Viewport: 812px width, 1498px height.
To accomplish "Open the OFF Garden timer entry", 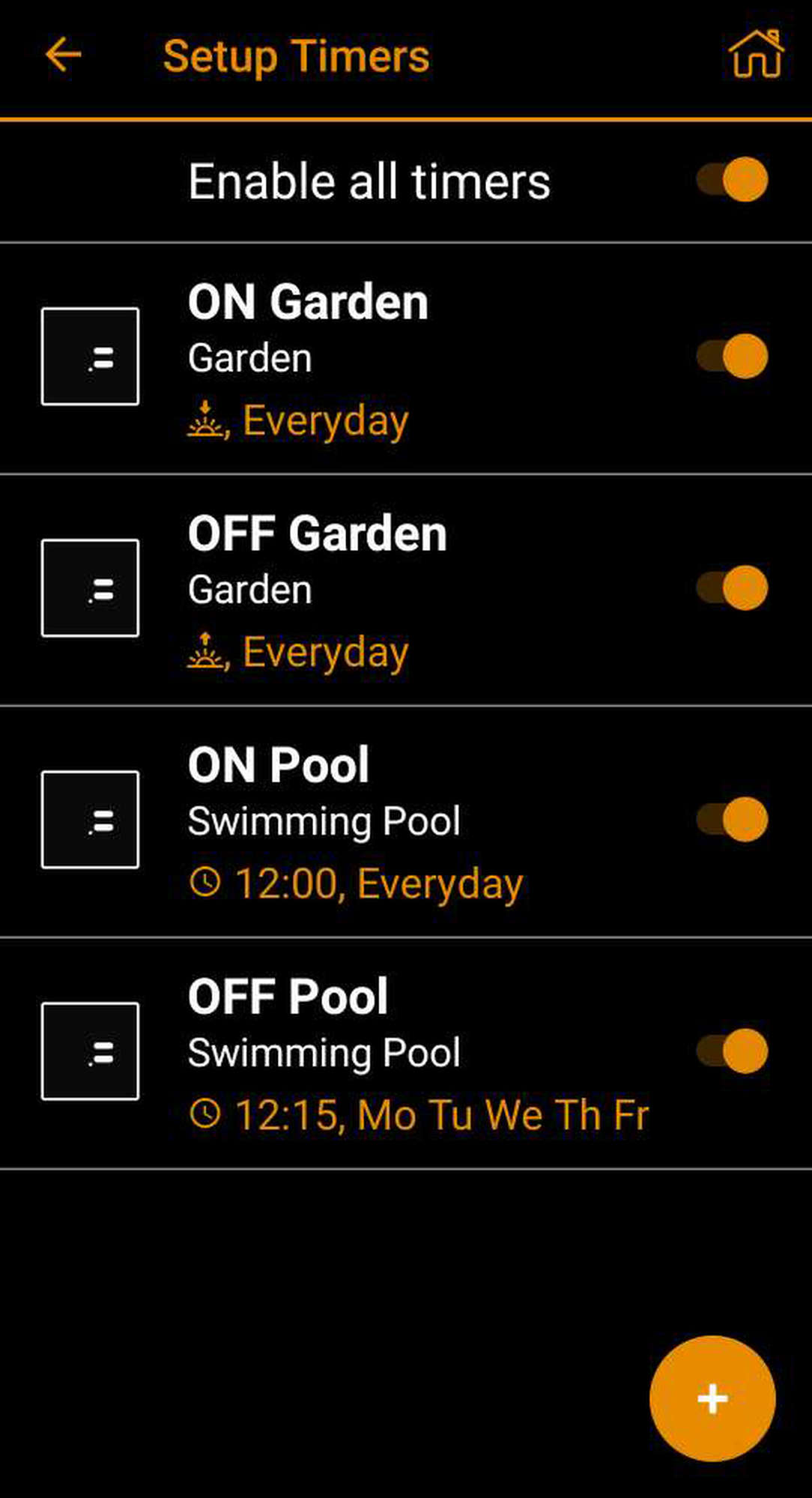I will pyautogui.click(x=375, y=589).
